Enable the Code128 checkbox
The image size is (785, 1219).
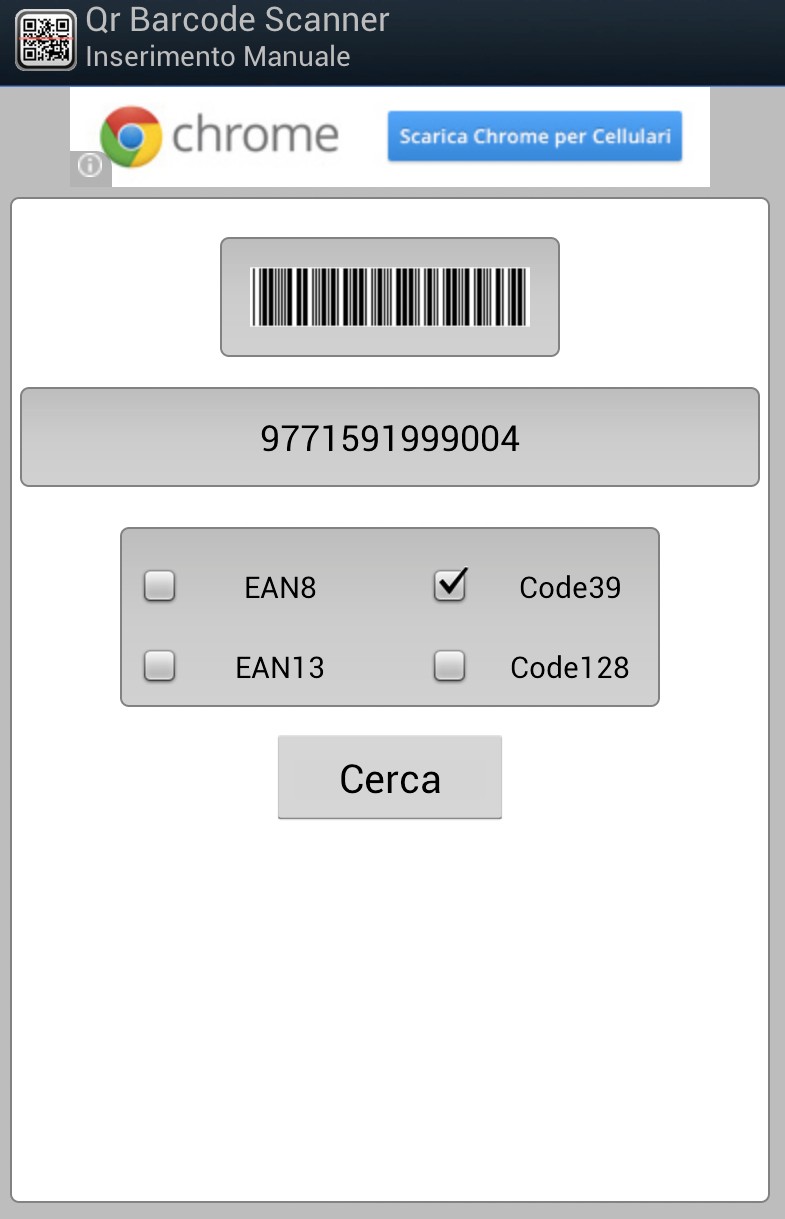(450, 666)
